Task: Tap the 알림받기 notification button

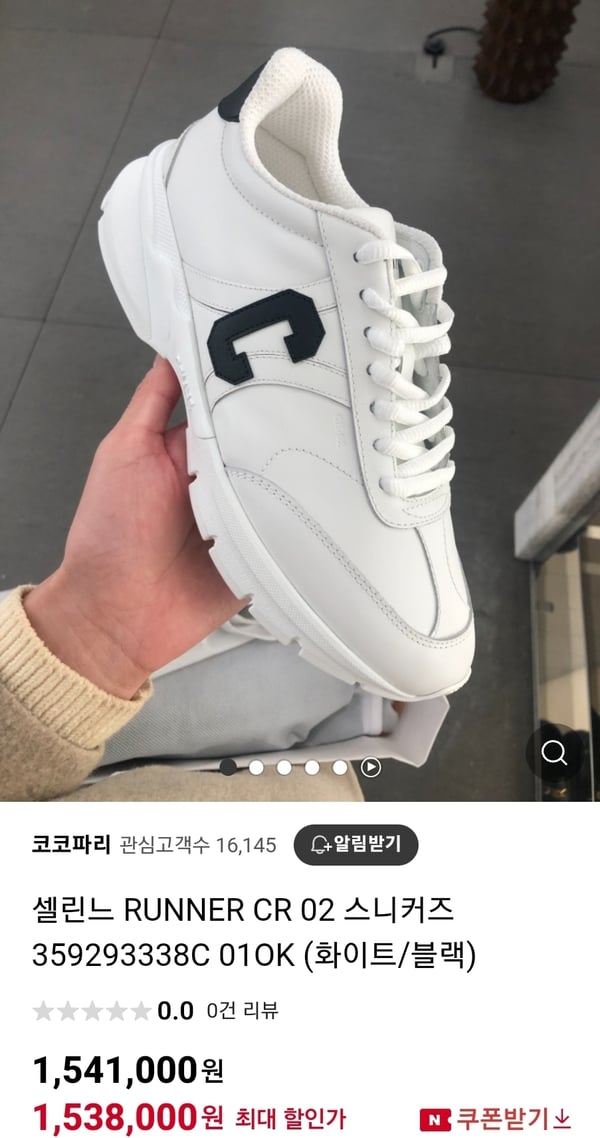Action: 355,845
